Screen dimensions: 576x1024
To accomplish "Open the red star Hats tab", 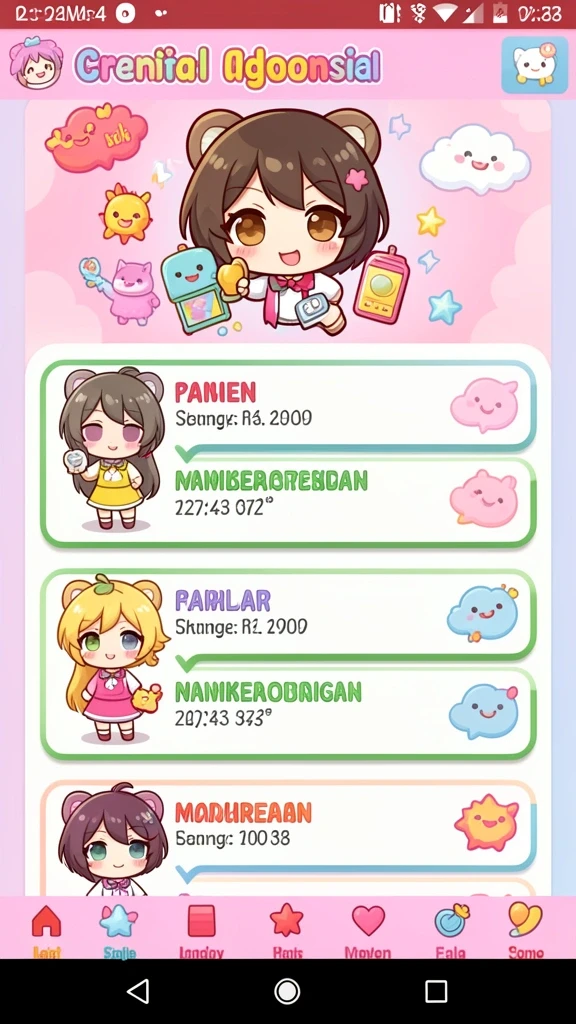I will pyautogui.click(x=287, y=930).
